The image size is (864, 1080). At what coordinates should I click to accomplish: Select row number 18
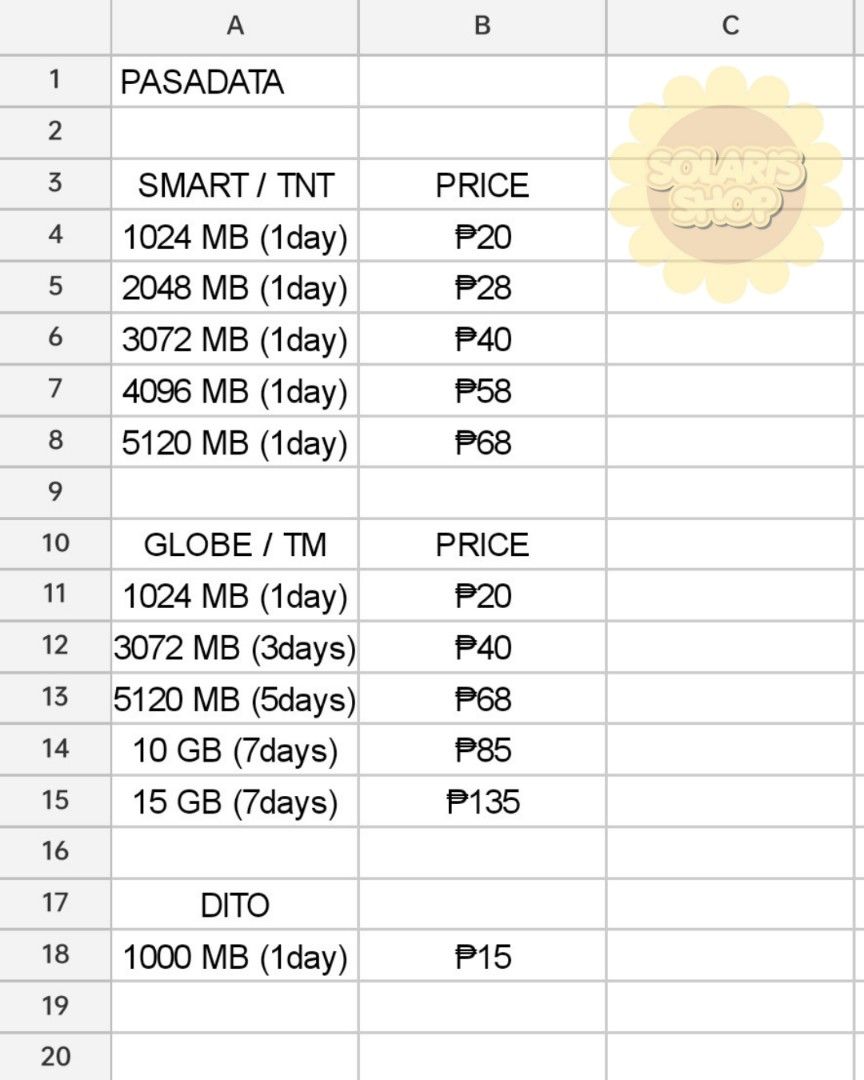55,956
